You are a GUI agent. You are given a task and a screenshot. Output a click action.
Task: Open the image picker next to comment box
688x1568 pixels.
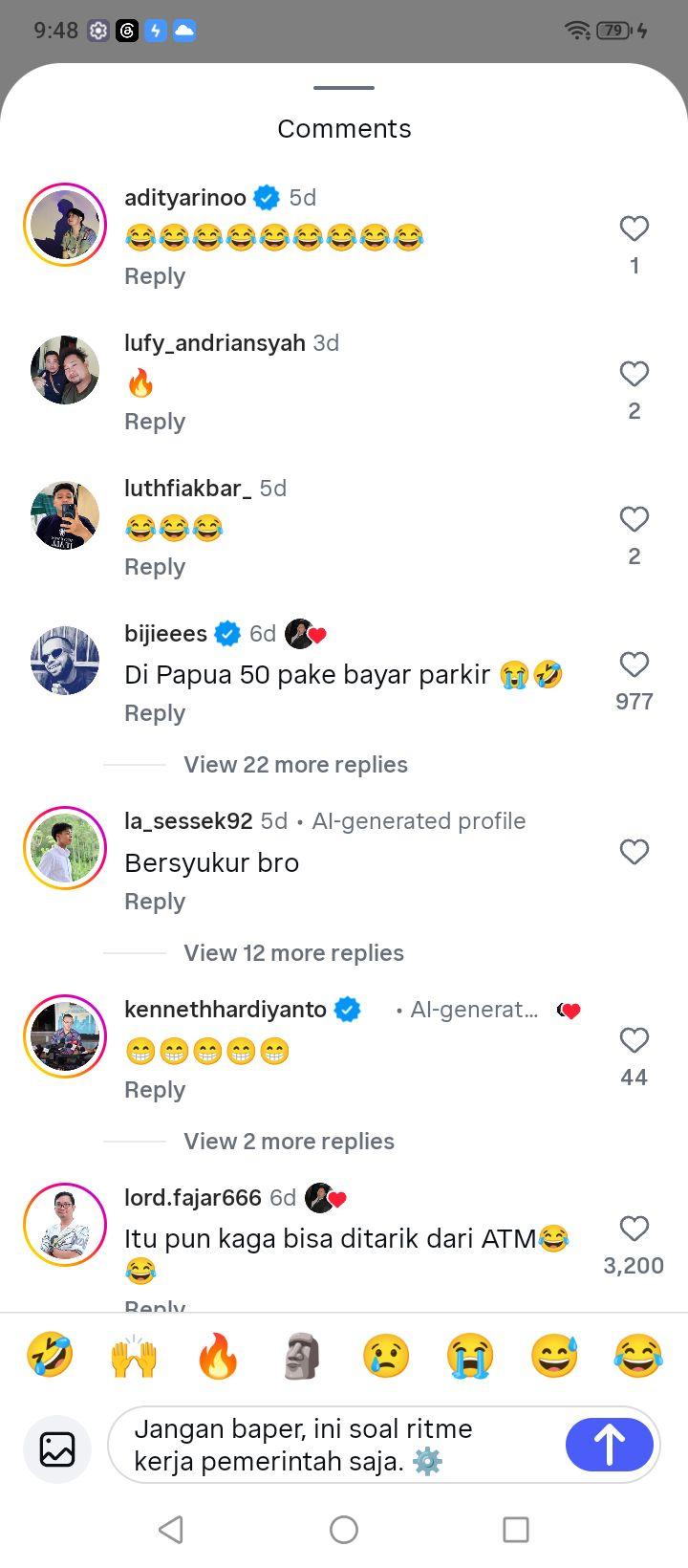57,1448
